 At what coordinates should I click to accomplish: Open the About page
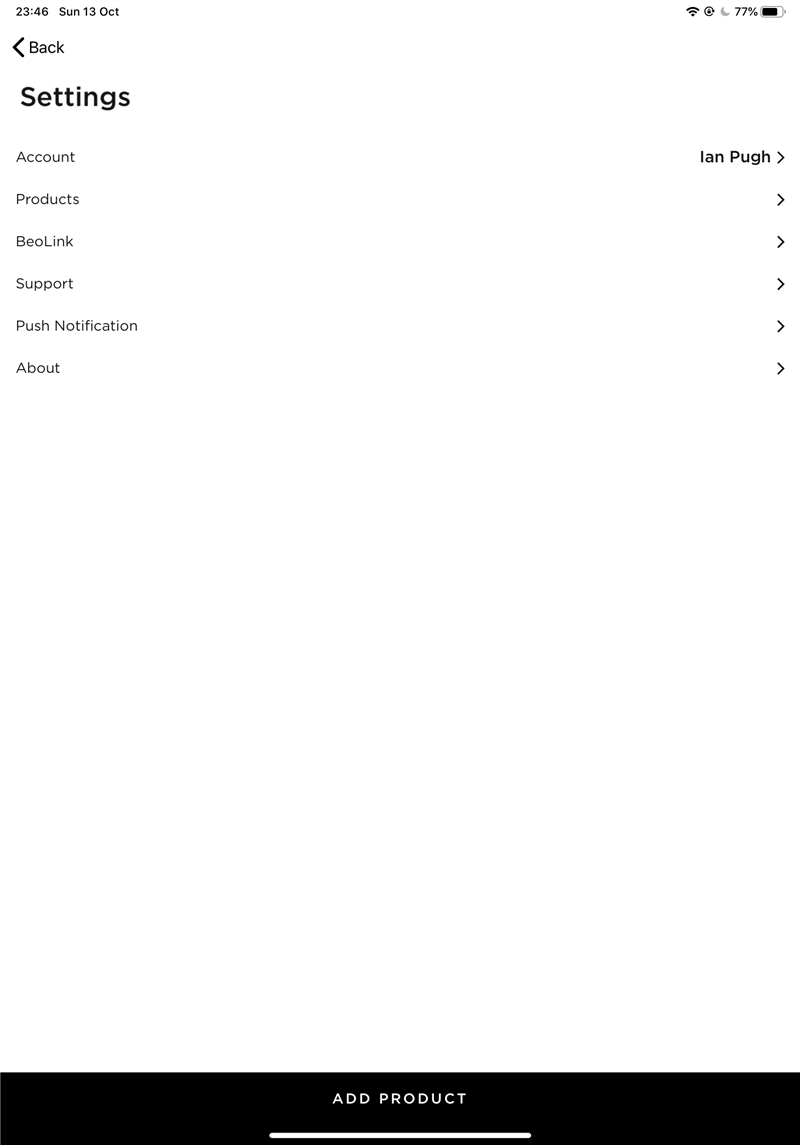[400, 368]
